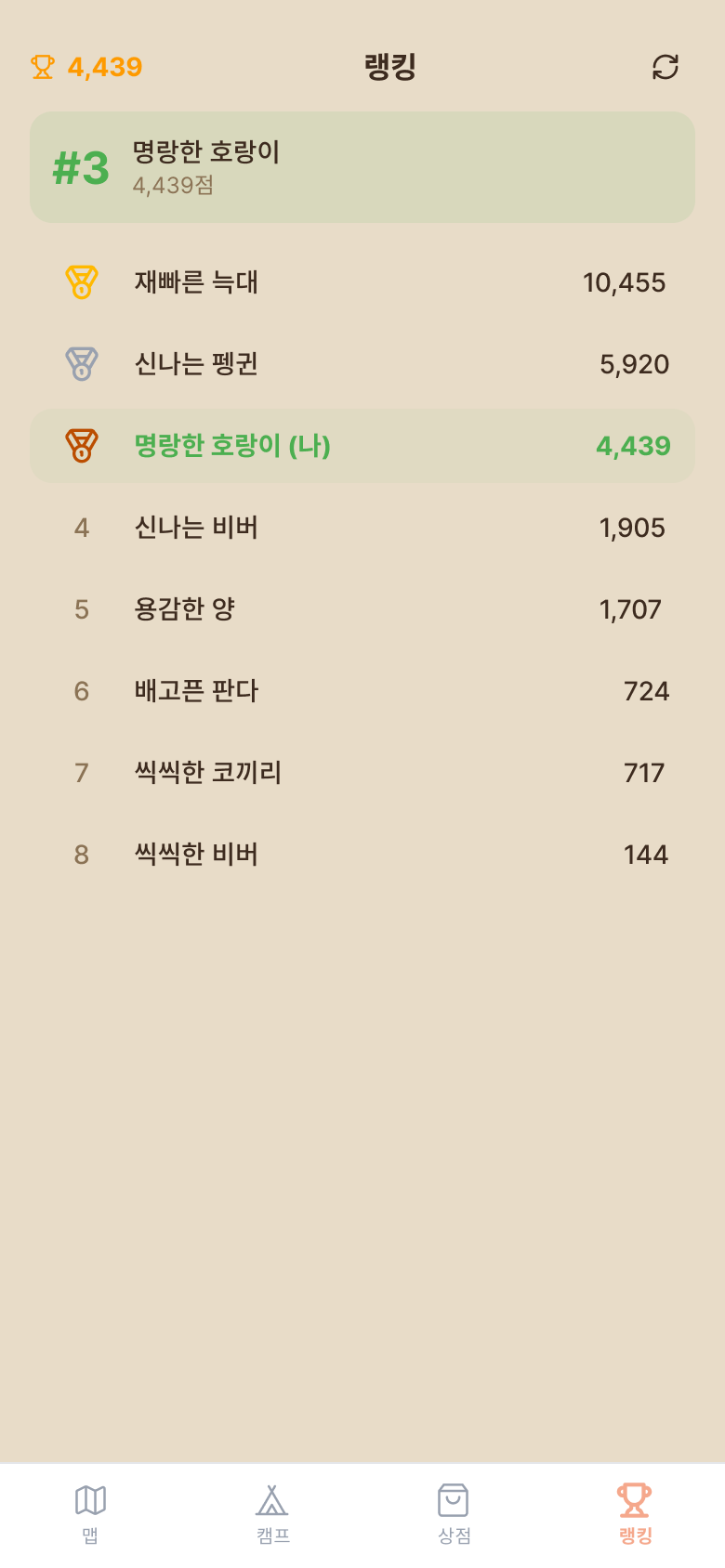Viewport: 725px width, 1568px height.
Task: Tap the refresh icon to reload rankings
Action: click(666, 66)
